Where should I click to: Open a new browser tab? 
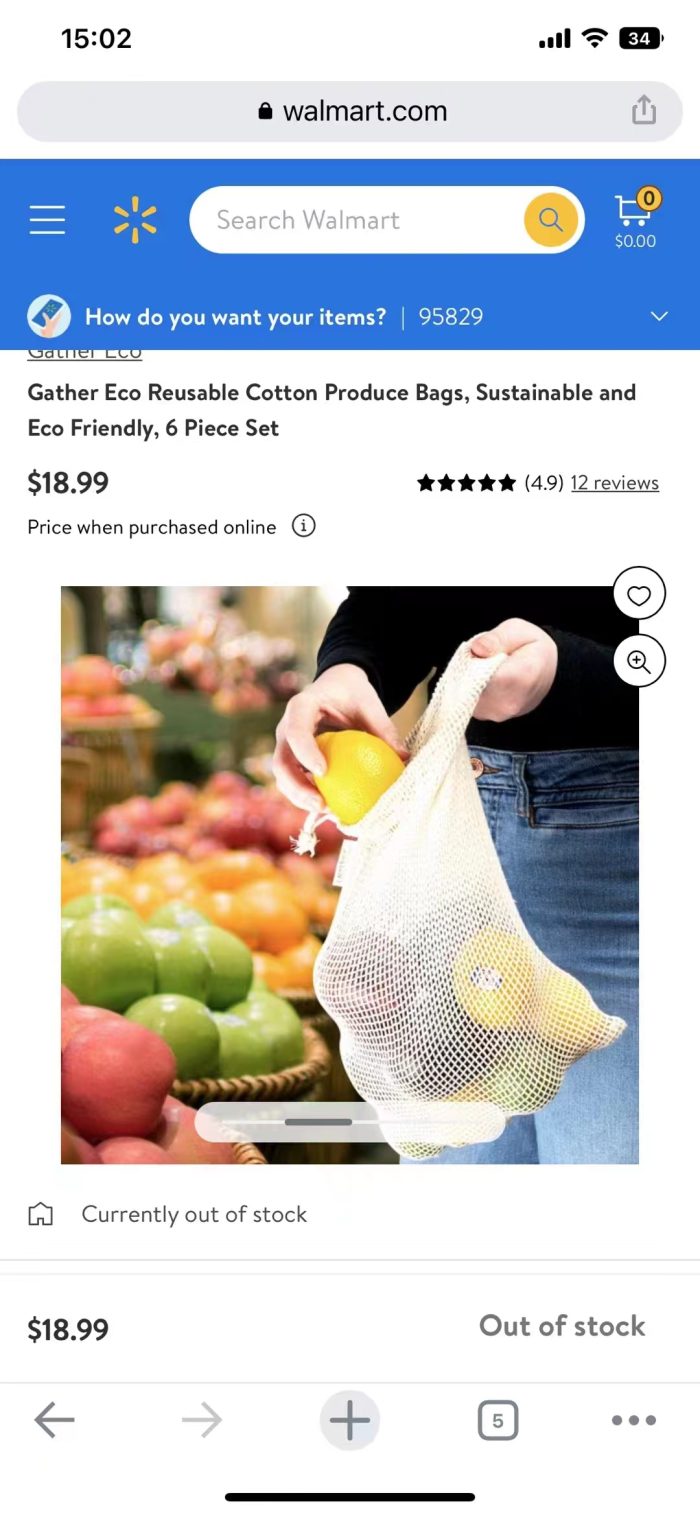coord(350,1420)
